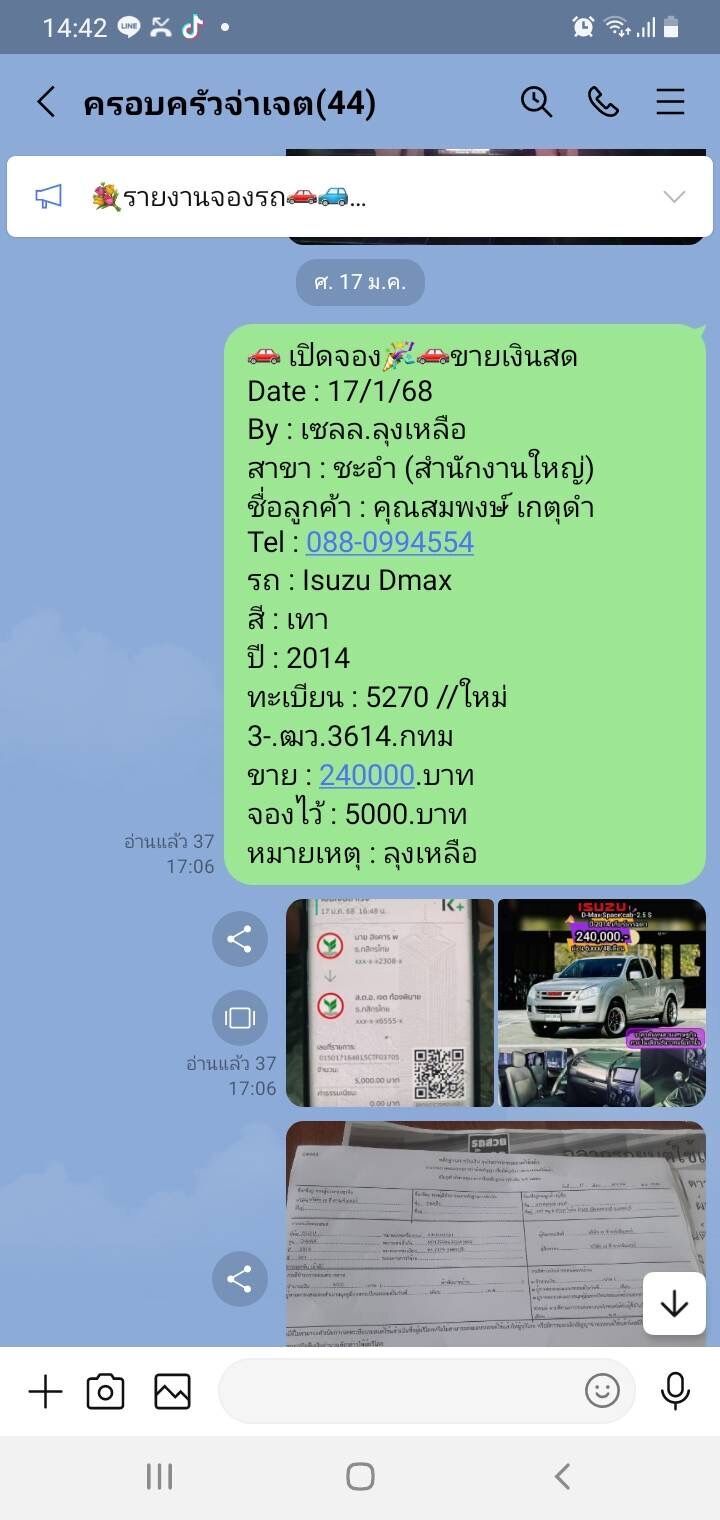The image size is (720, 1520).
Task: Open the emoji and sticker picker
Action: click(x=602, y=1391)
